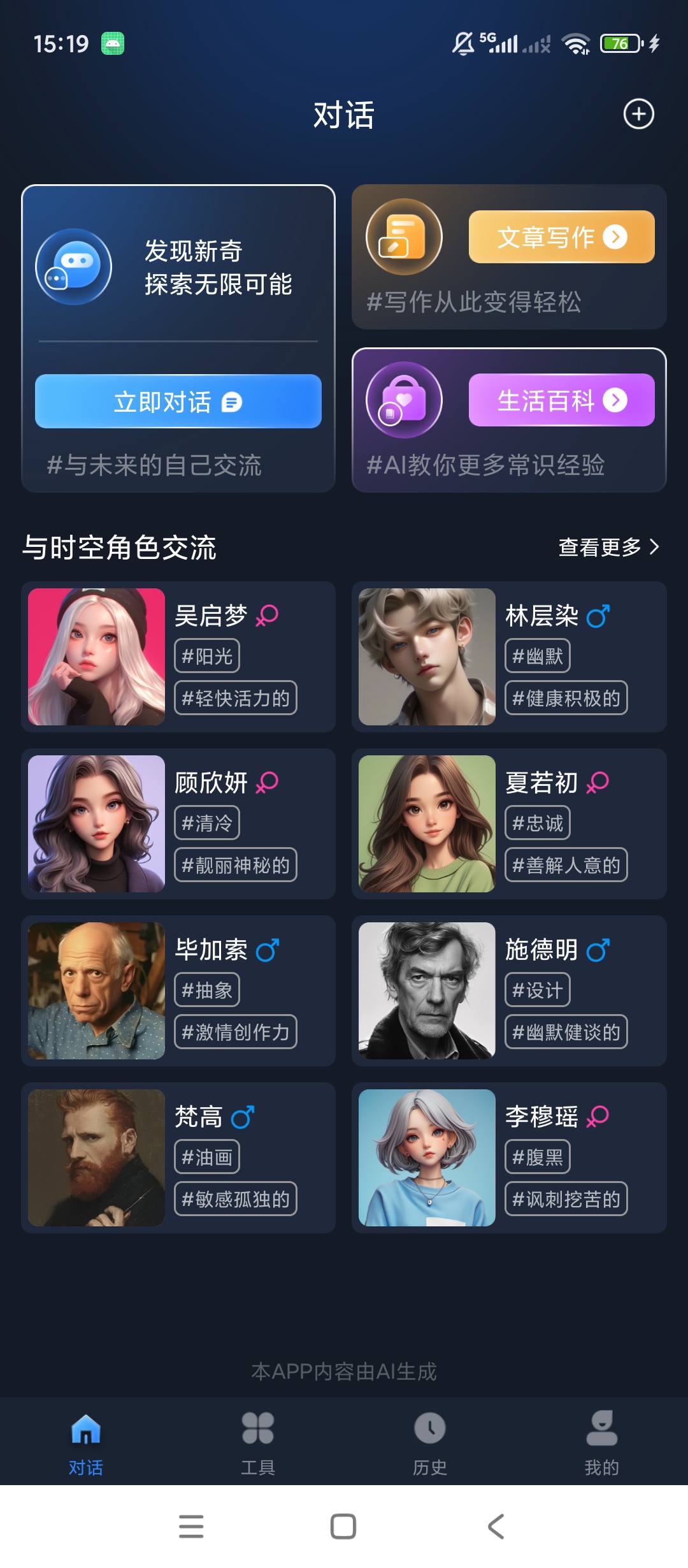Open the 夏若初 character card
688x1568 pixels.
(509, 824)
